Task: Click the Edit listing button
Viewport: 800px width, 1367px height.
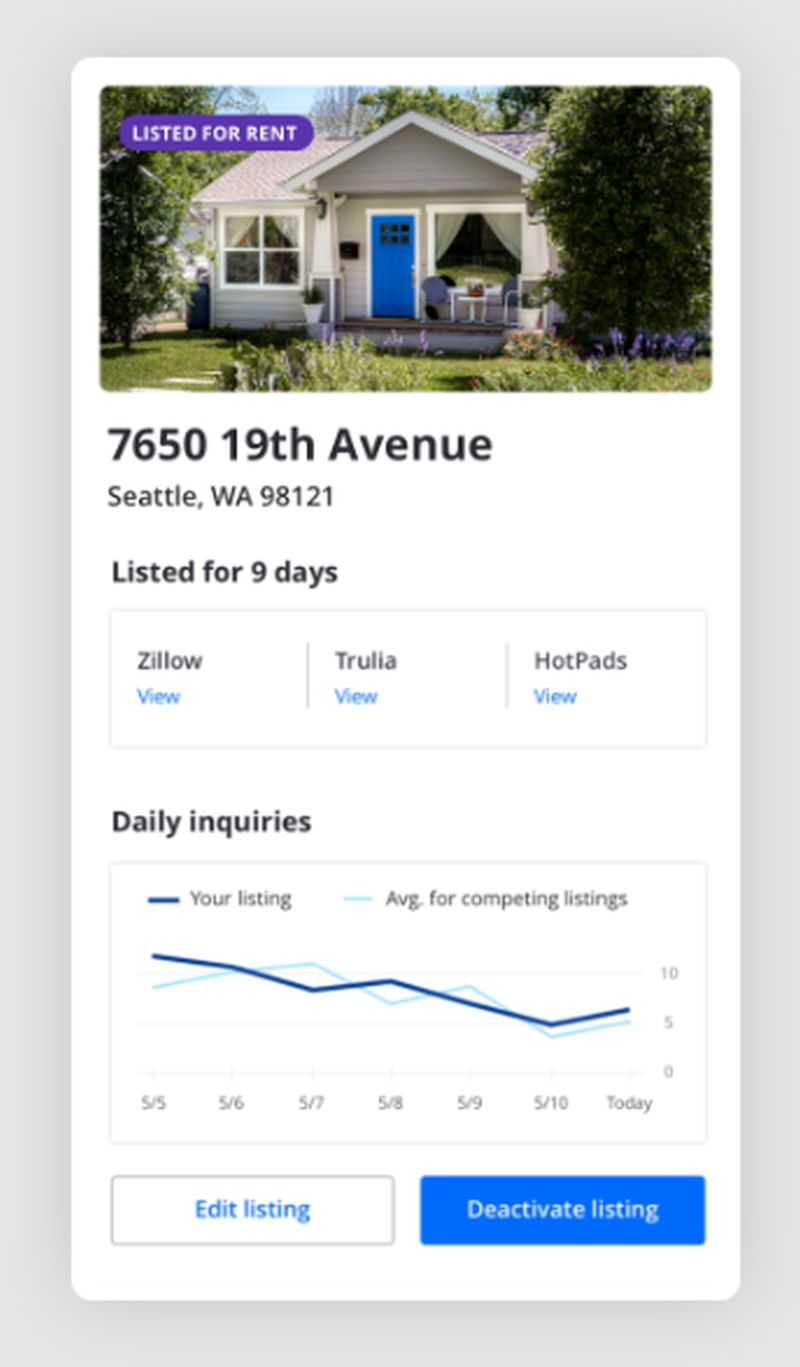Action: [x=251, y=1210]
